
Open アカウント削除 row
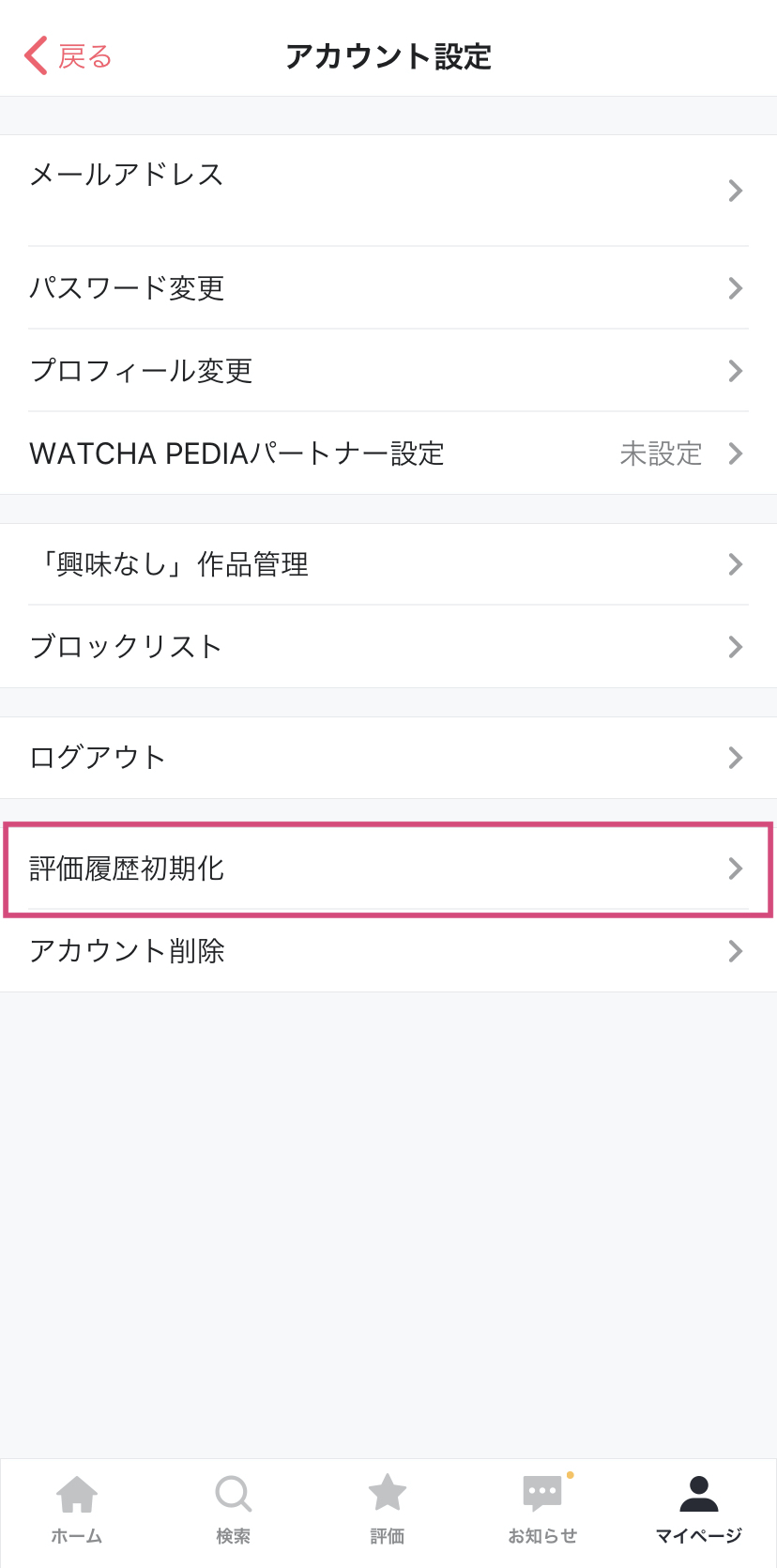(388, 951)
